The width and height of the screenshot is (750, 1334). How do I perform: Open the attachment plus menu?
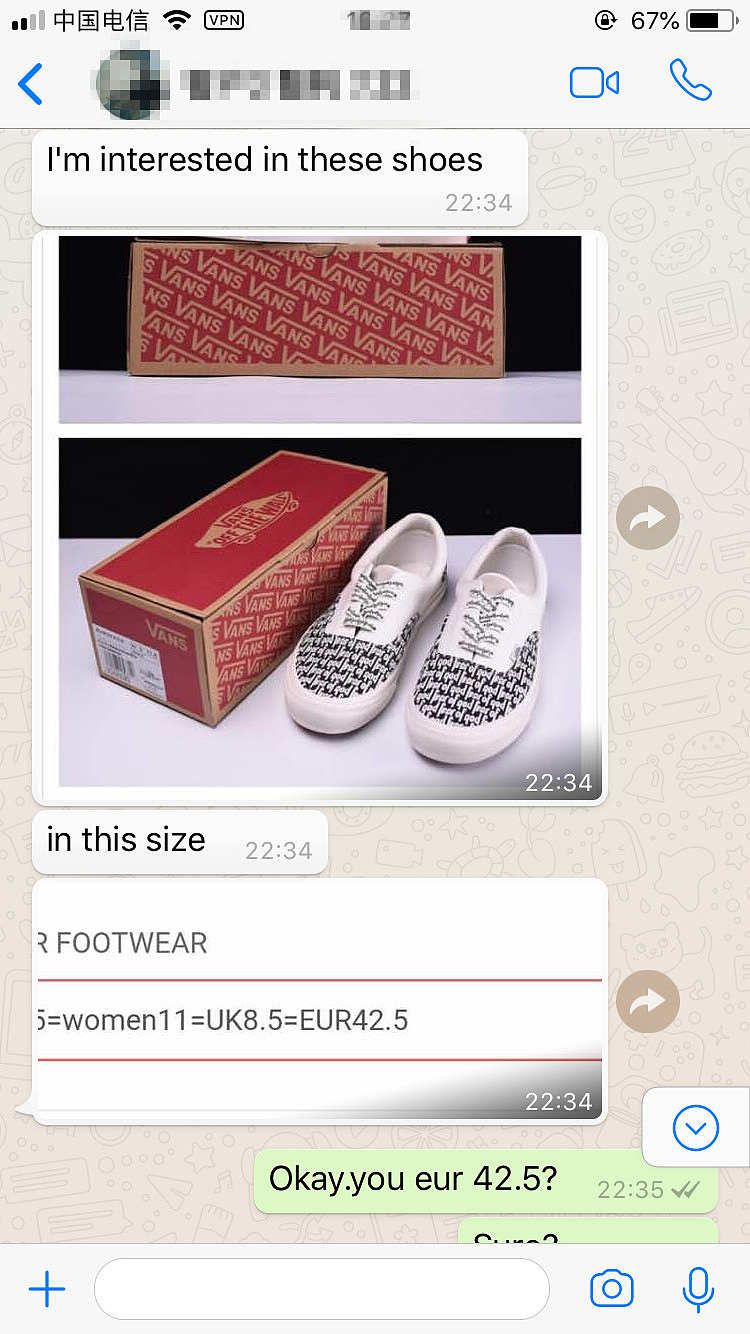(x=47, y=1289)
